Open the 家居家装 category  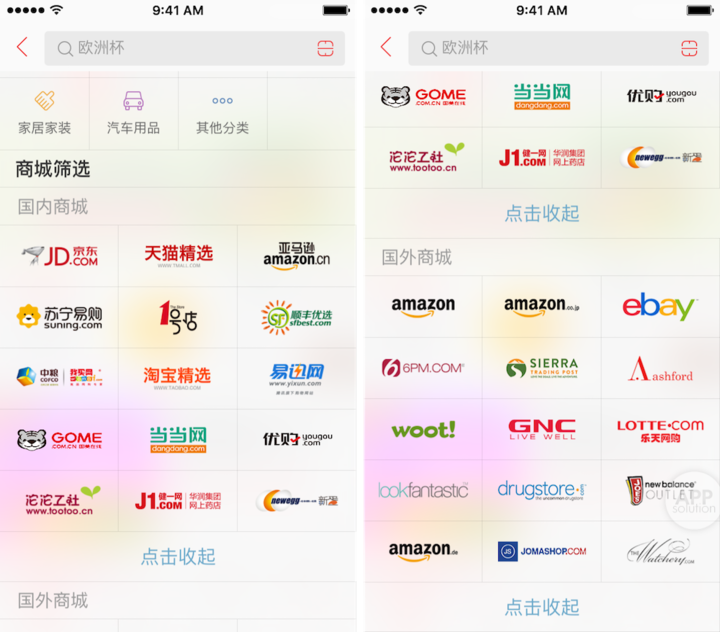[x=44, y=112]
